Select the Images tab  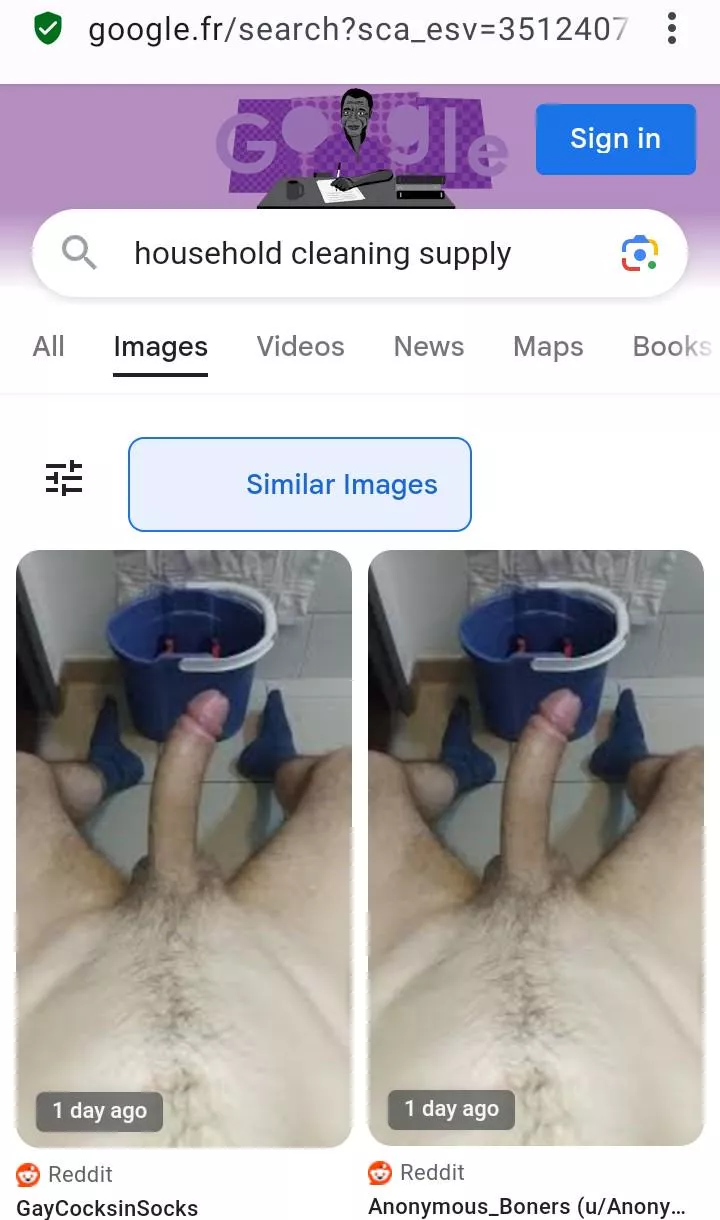160,346
